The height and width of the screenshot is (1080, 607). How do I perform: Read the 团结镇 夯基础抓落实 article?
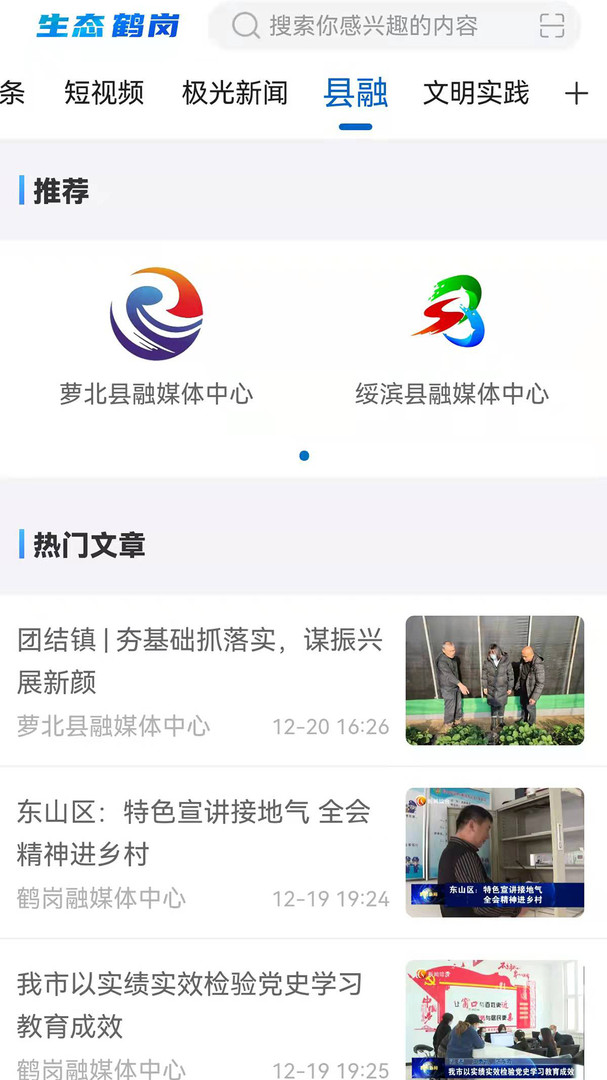pos(200,661)
